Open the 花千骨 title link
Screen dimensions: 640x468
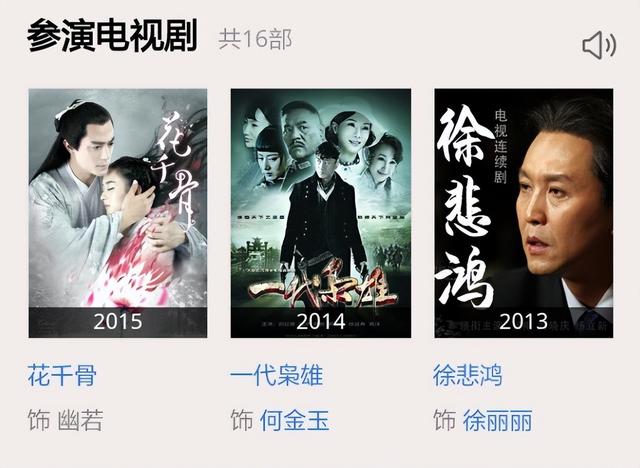pos(62,376)
